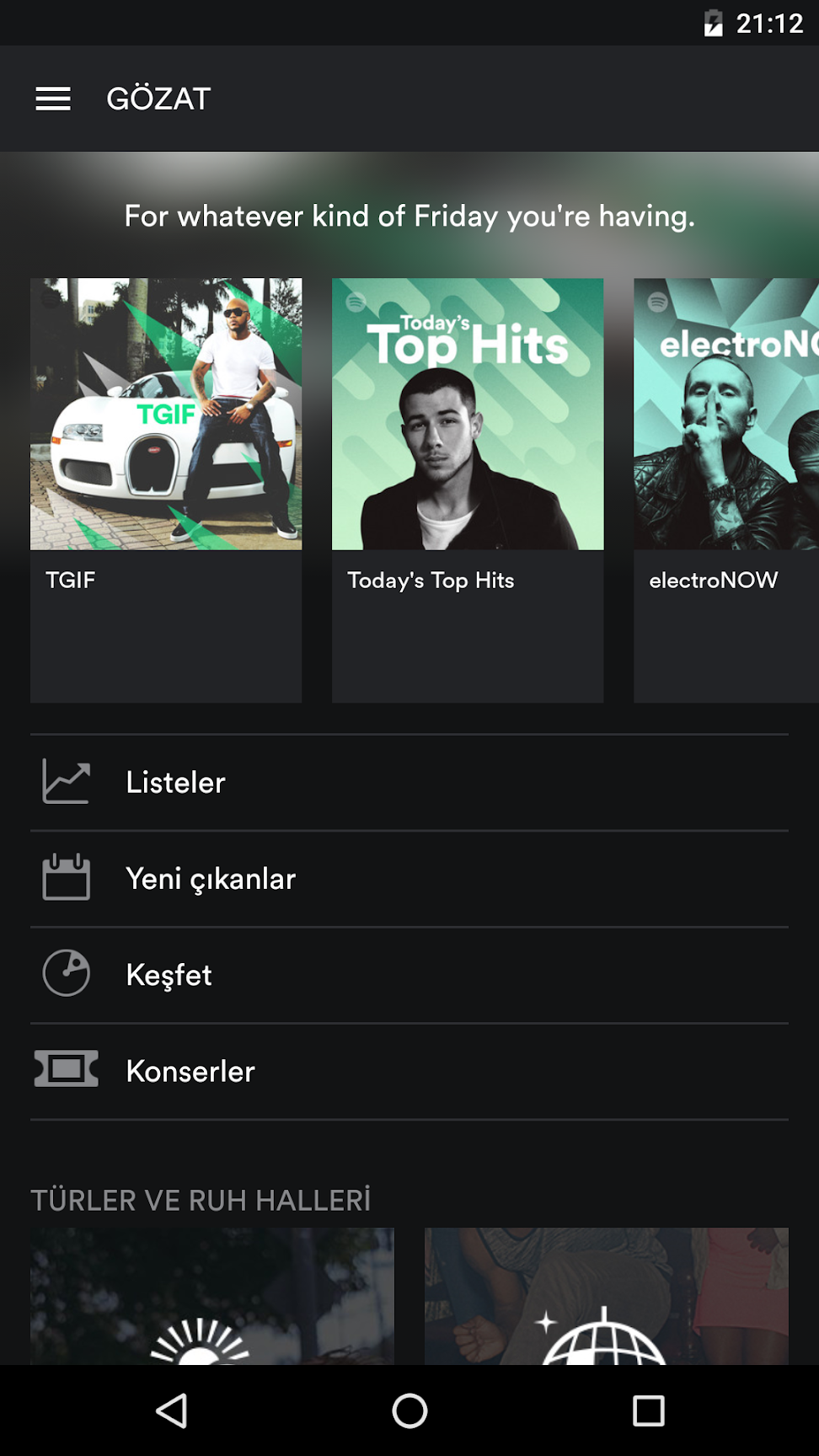Select the disco ball genre tile
819x1456 pixels.
[607, 1296]
